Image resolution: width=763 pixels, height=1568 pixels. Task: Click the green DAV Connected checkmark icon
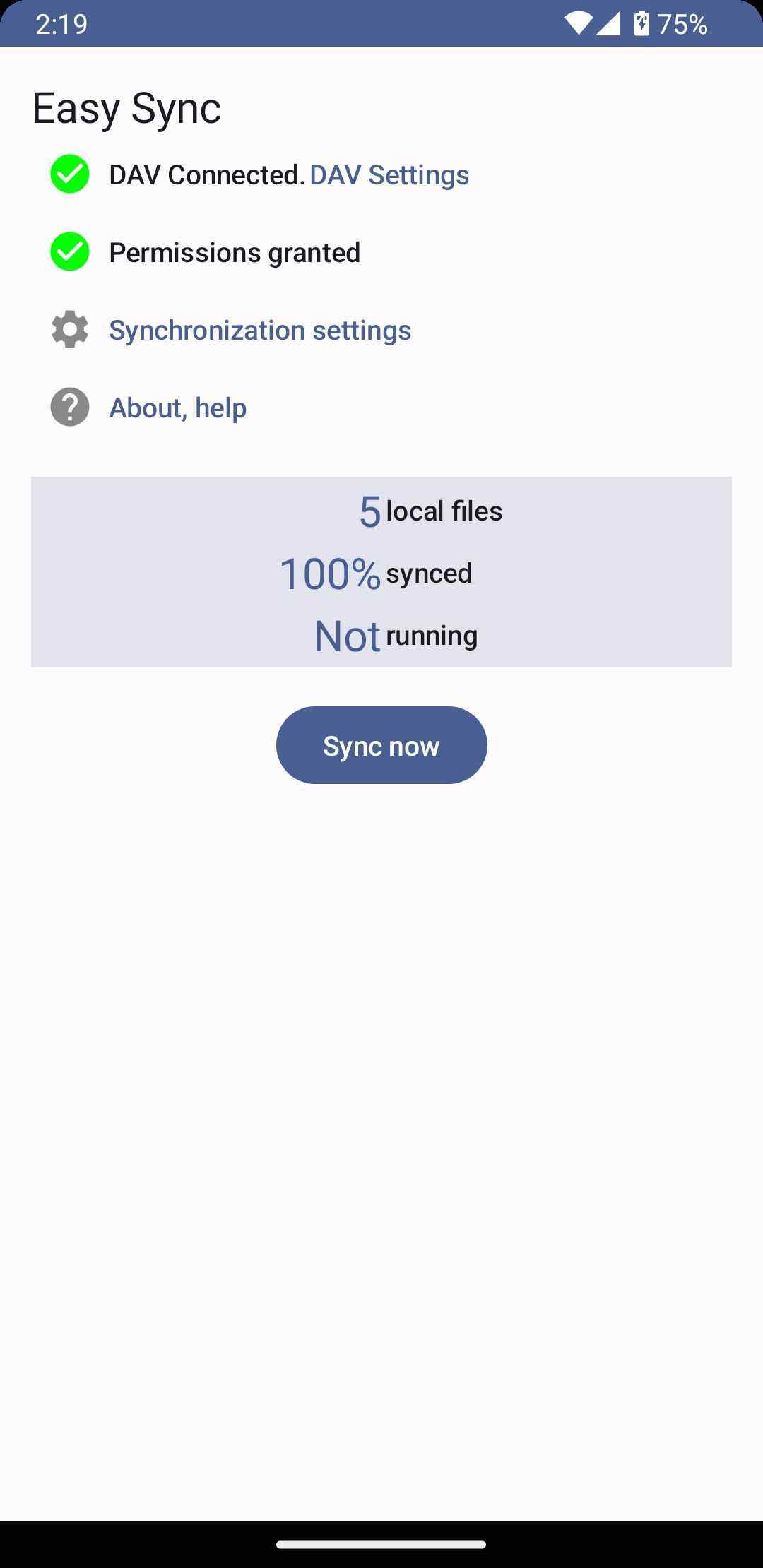click(x=69, y=174)
